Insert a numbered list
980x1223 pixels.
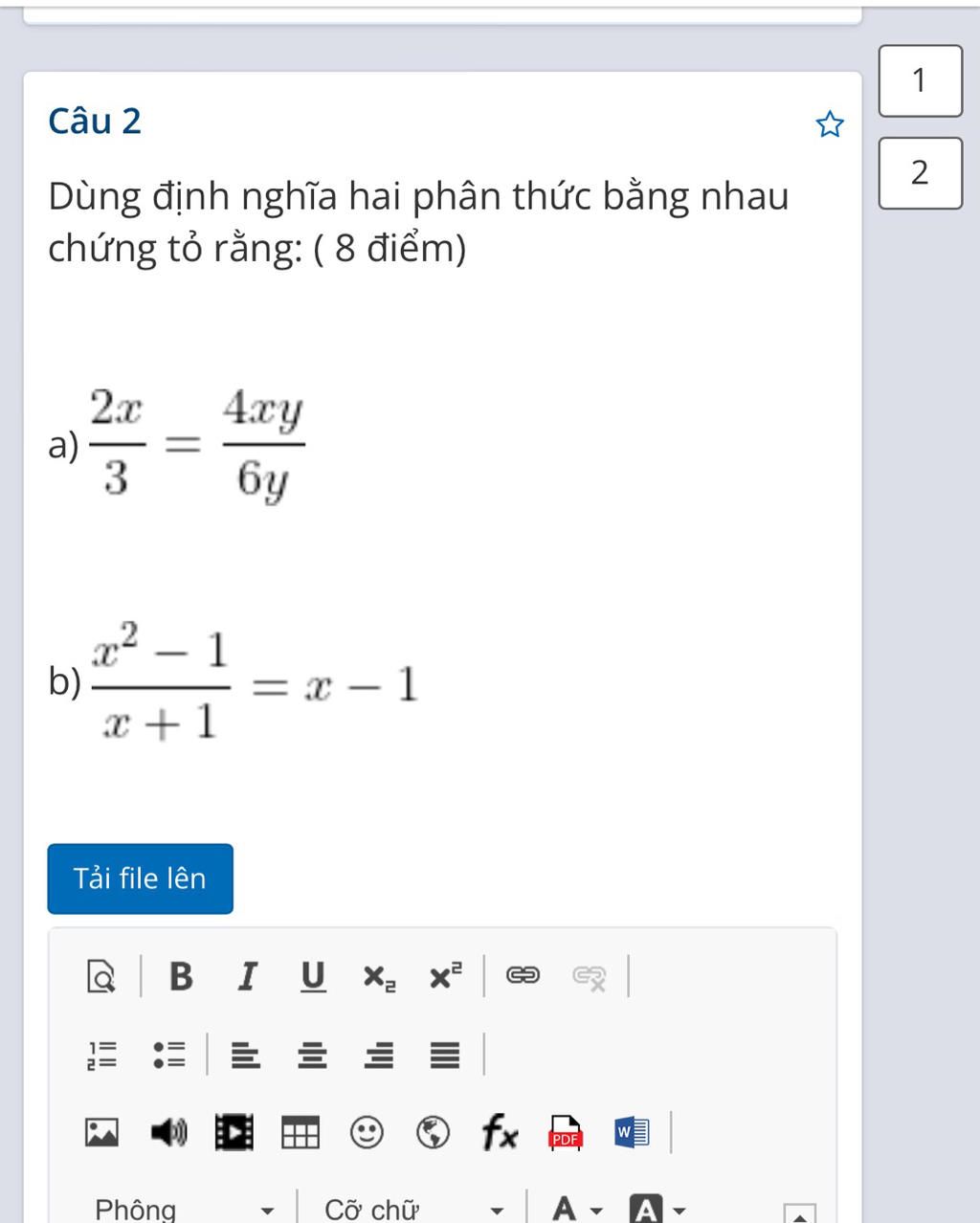pyautogui.click(x=101, y=1056)
